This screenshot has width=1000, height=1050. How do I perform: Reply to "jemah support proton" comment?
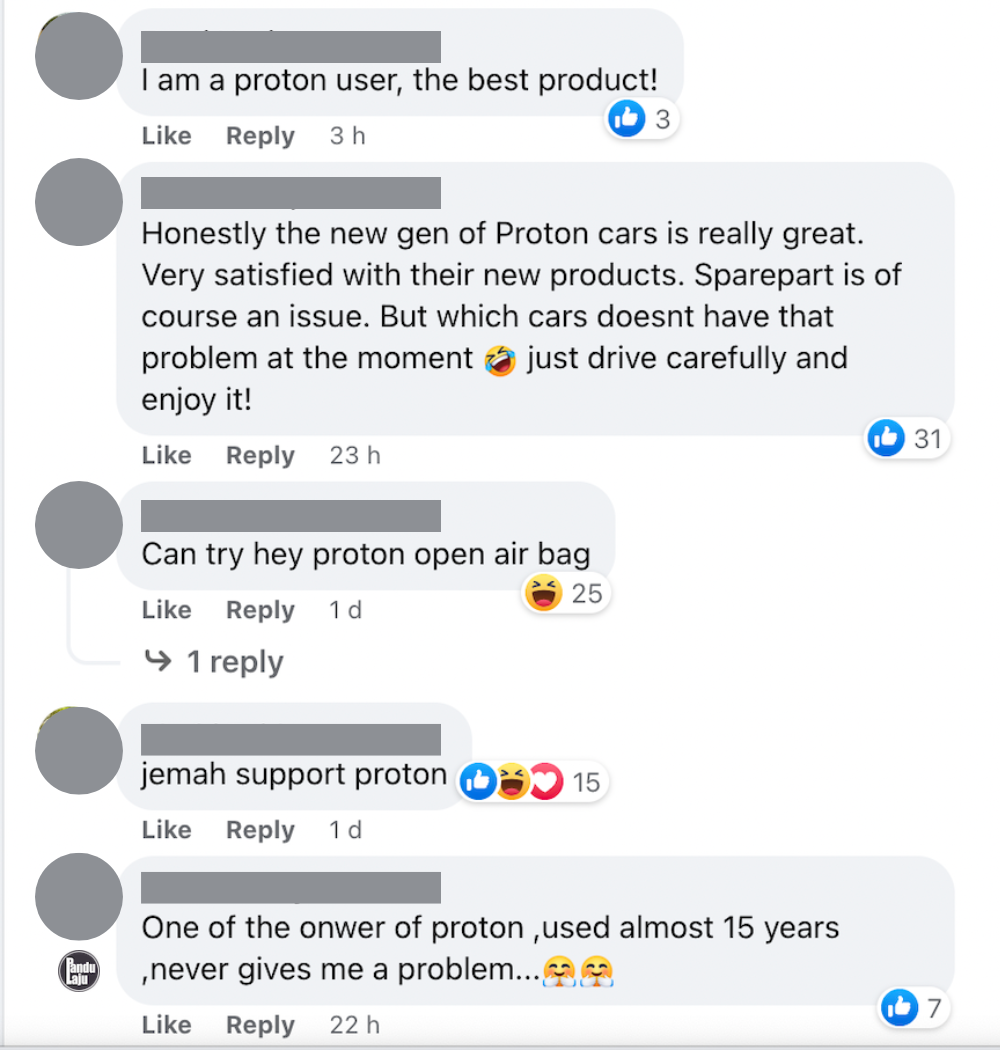[x=260, y=830]
